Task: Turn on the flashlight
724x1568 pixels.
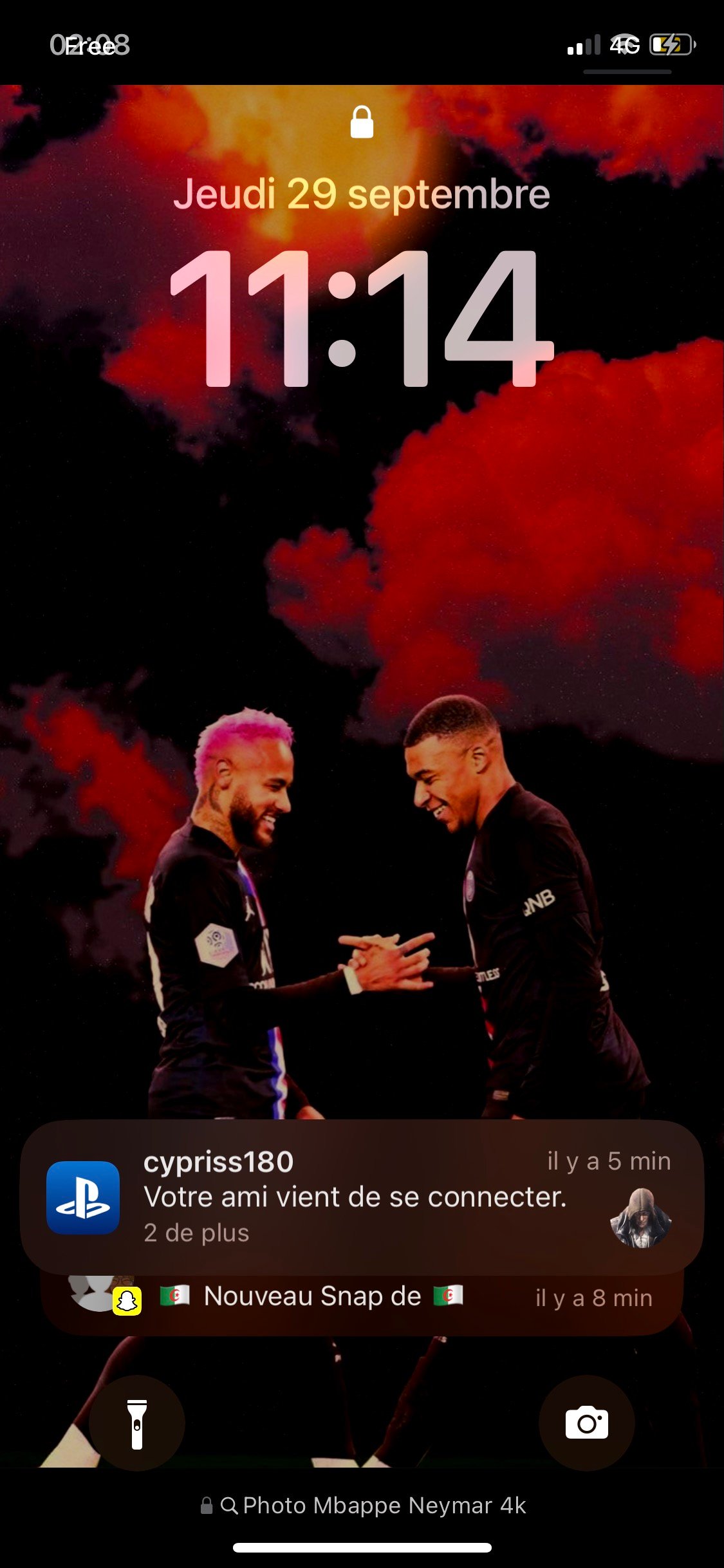Action: click(x=136, y=1423)
